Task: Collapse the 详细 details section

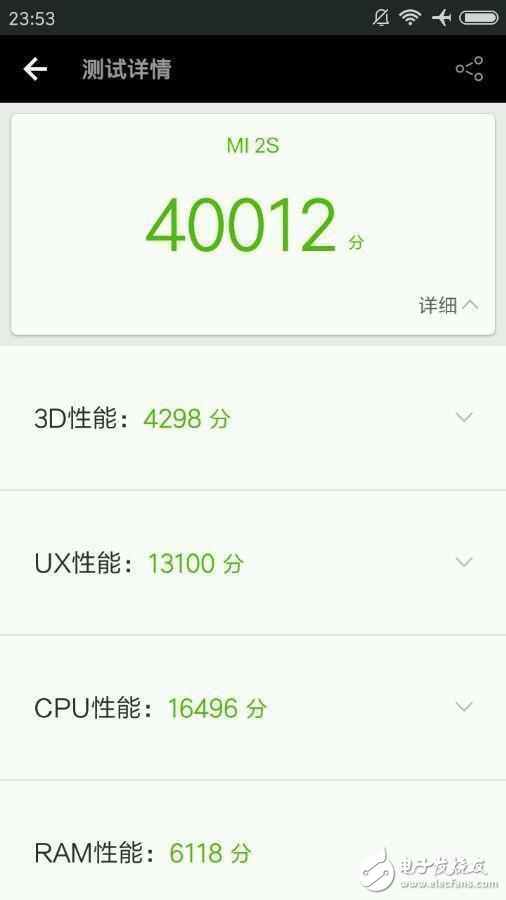Action: (449, 305)
